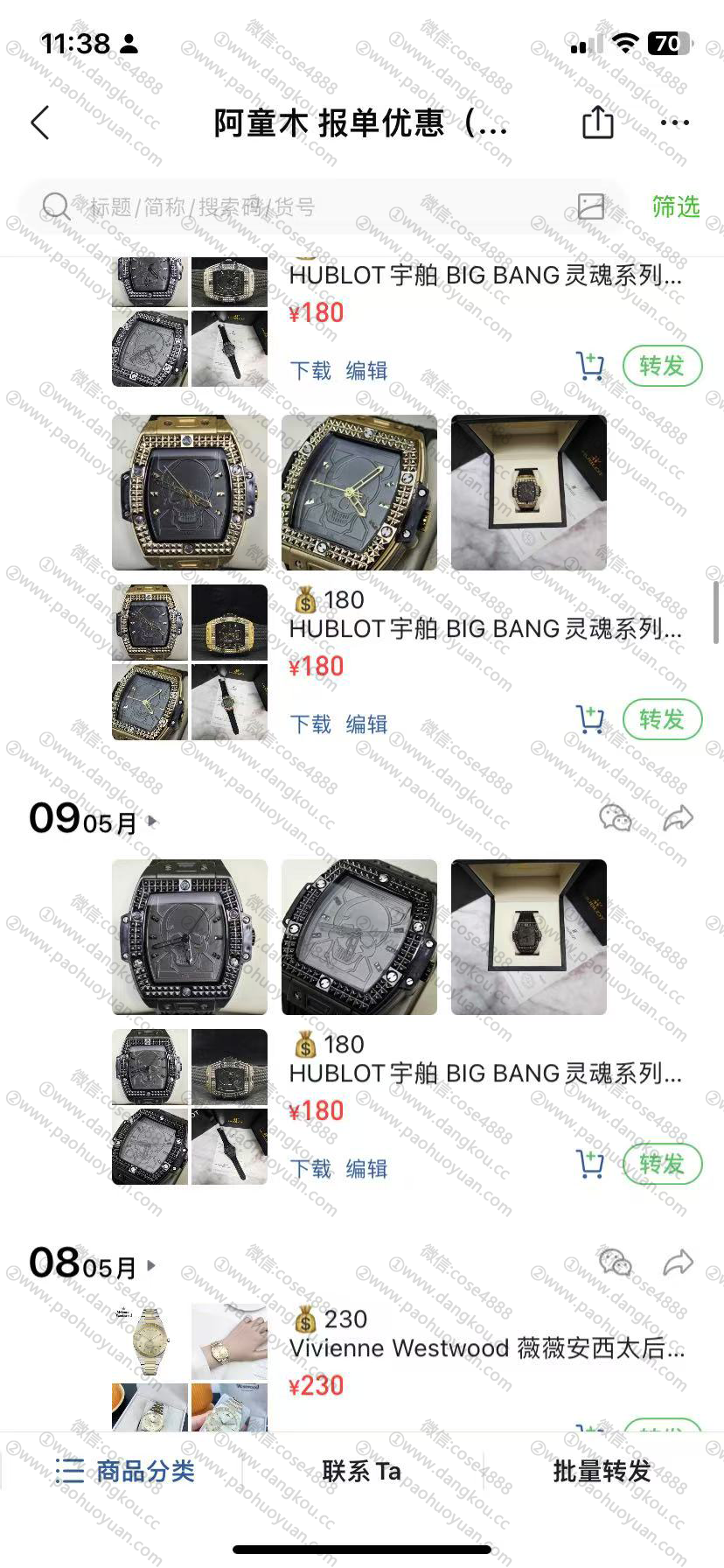This screenshot has width=724, height=1568.
Task: Tap the search field for titles or codes
Action: click(306, 207)
